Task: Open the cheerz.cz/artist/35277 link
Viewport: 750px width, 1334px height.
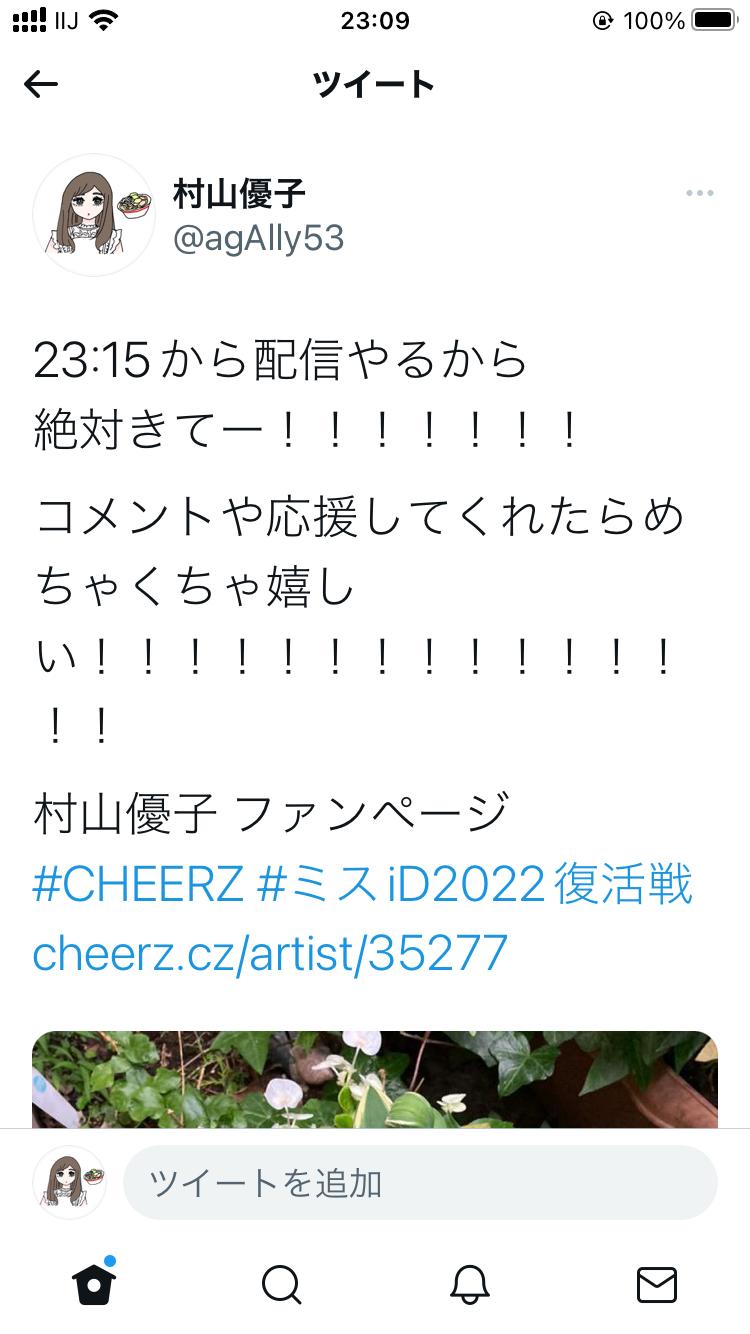Action: 270,953
